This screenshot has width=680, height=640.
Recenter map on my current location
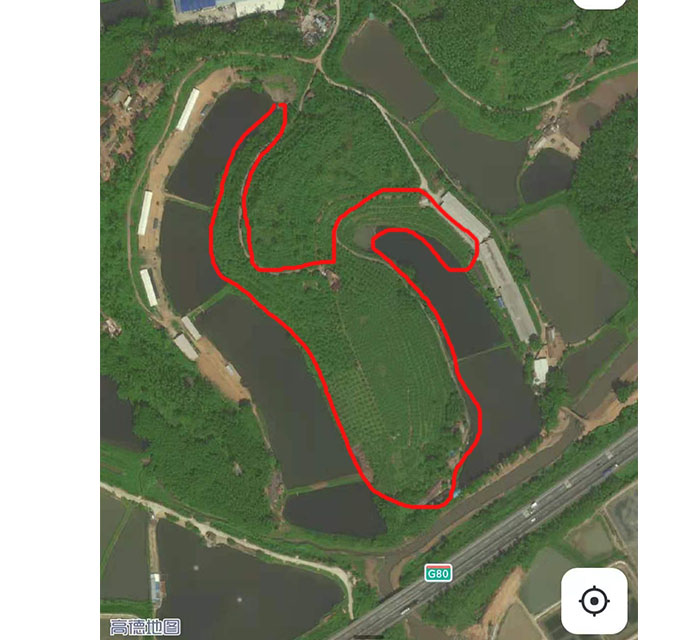coord(594,601)
